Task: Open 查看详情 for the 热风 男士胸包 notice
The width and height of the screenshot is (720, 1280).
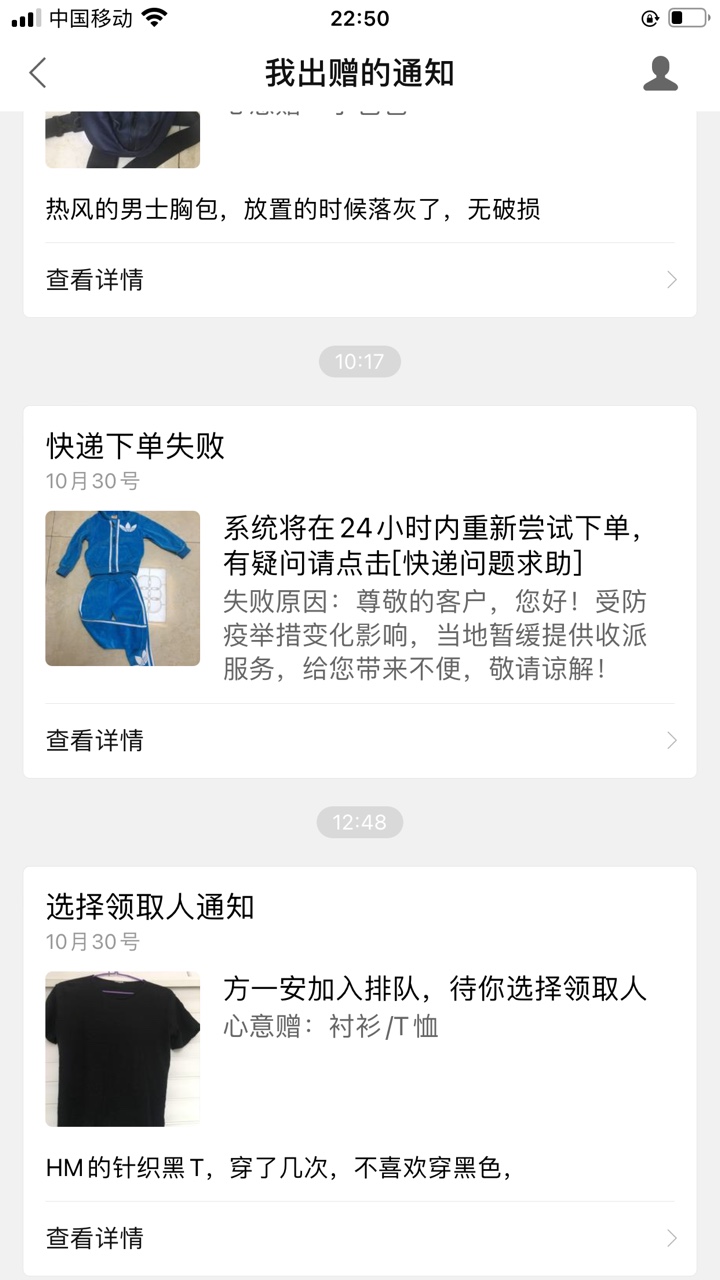Action: pos(360,280)
